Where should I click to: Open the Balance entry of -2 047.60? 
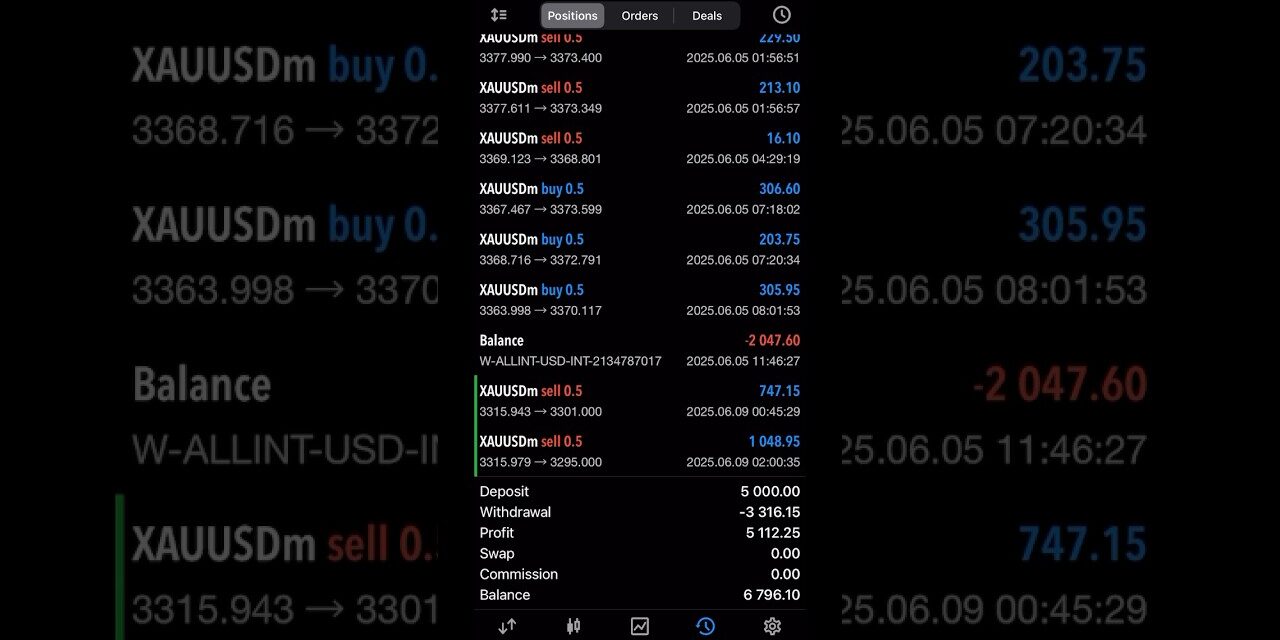coord(639,350)
